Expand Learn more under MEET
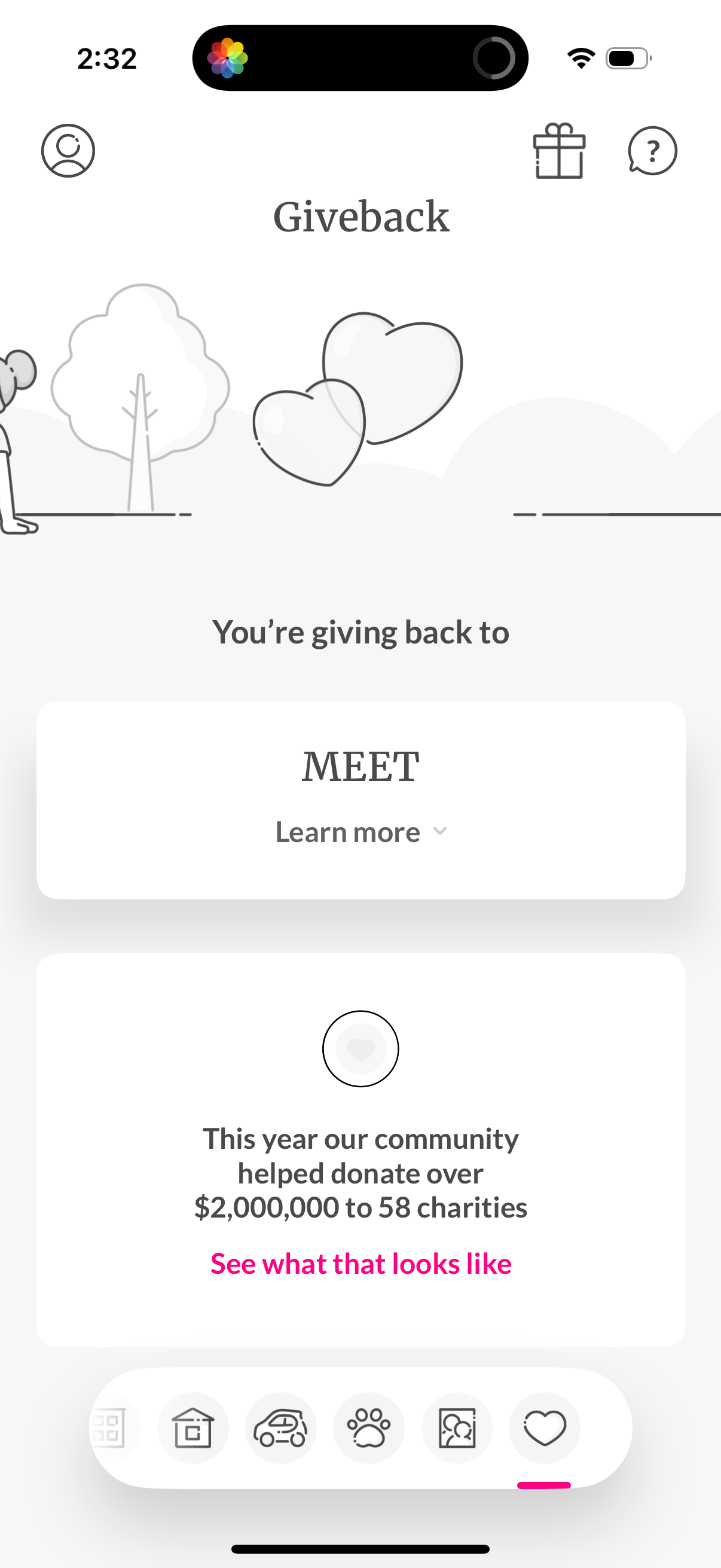Viewport: 721px width, 1568px height. tap(360, 831)
